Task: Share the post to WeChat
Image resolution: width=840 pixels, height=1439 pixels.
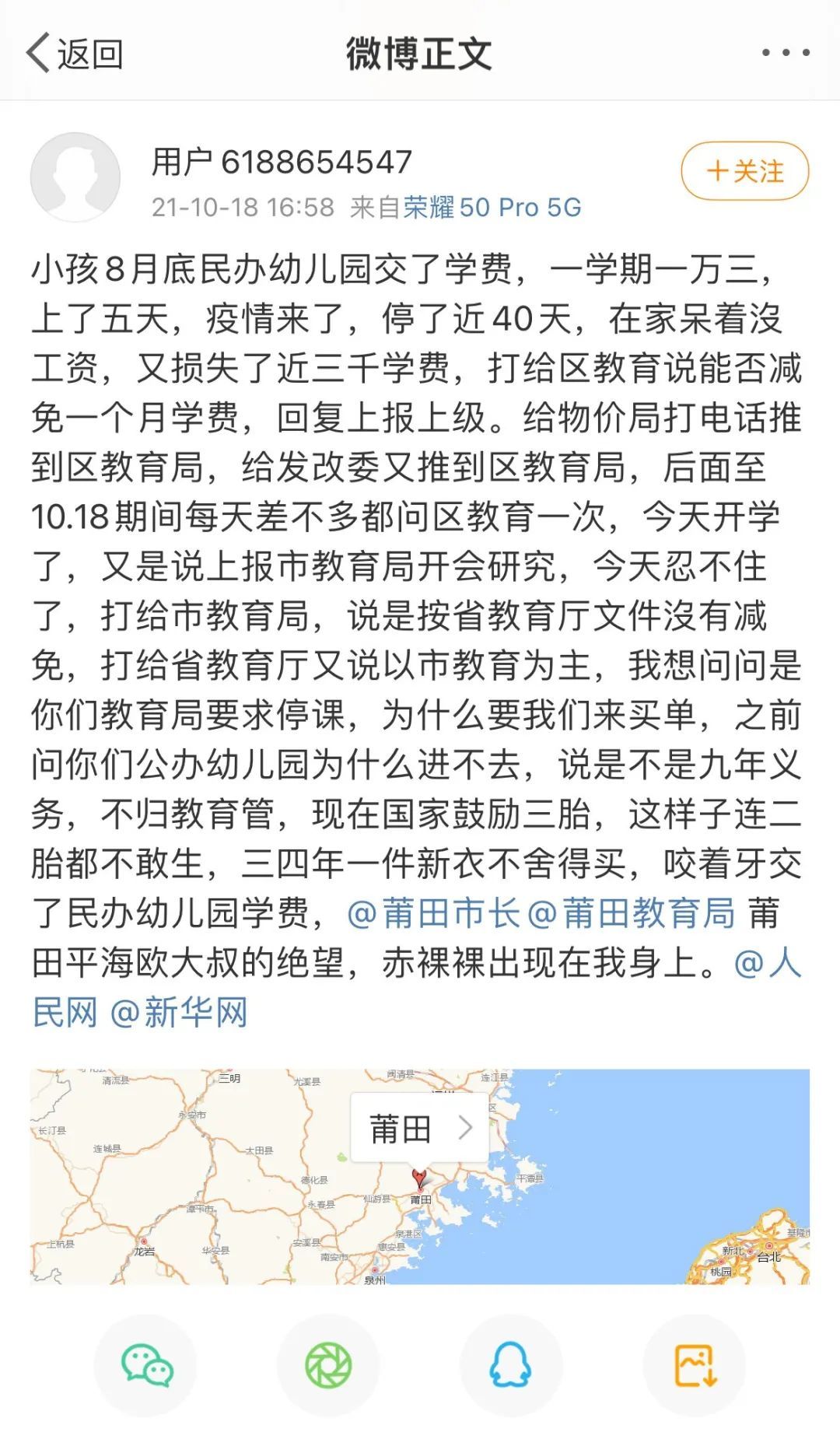Action: click(145, 1365)
